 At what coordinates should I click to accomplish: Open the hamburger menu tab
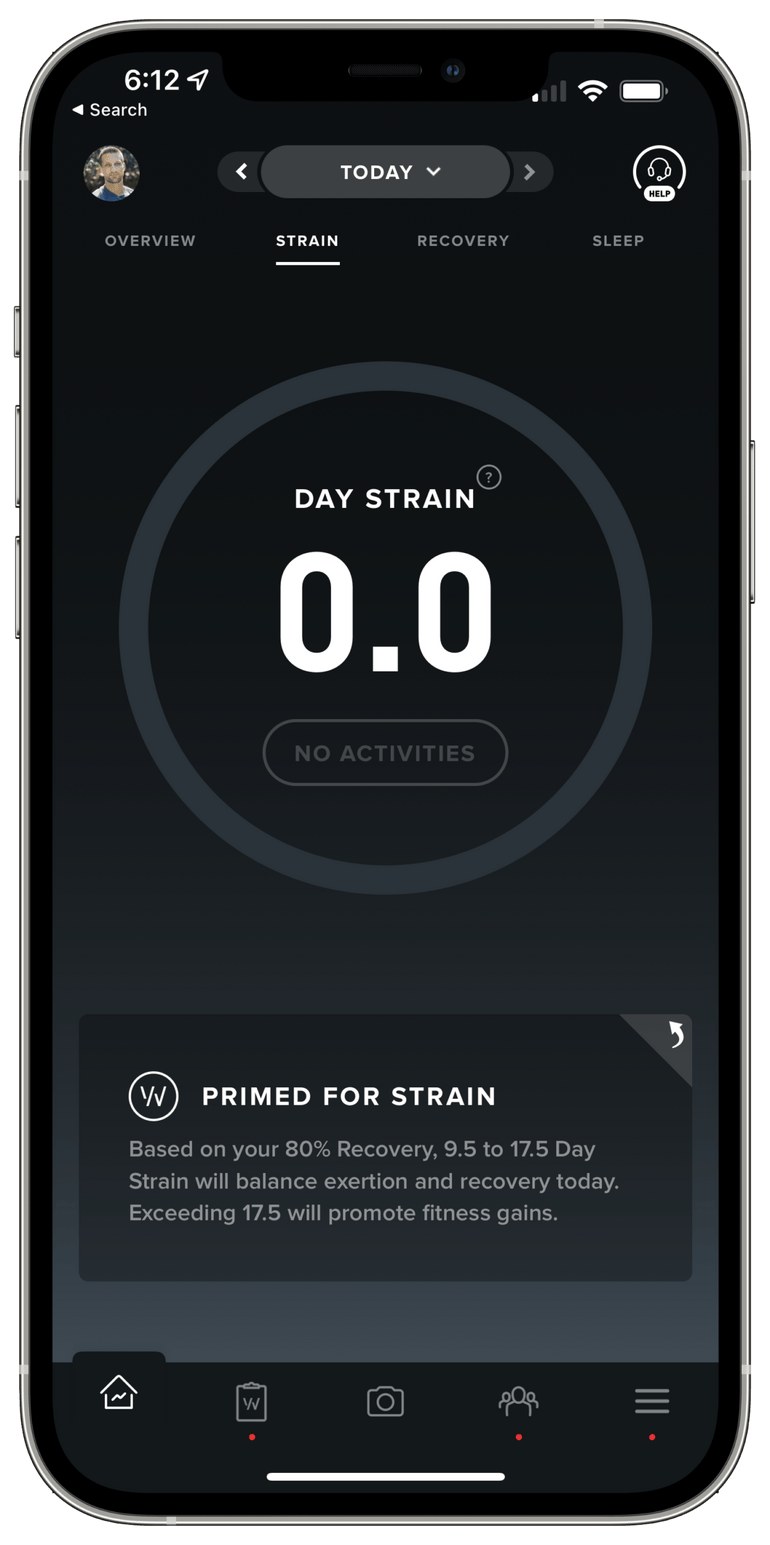pos(652,1401)
